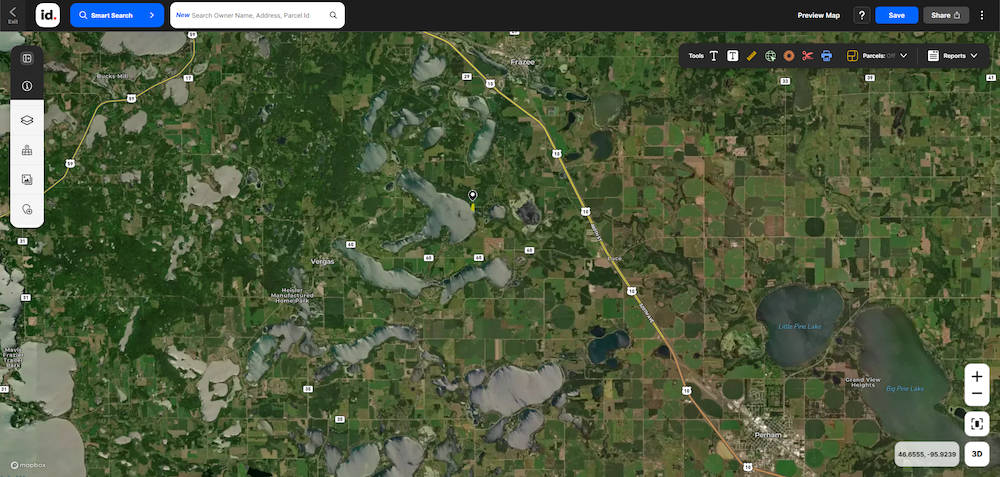Select the orange ring buffer tool
Image resolution: width=1000 pixels, height=477 pixels.
789,56
